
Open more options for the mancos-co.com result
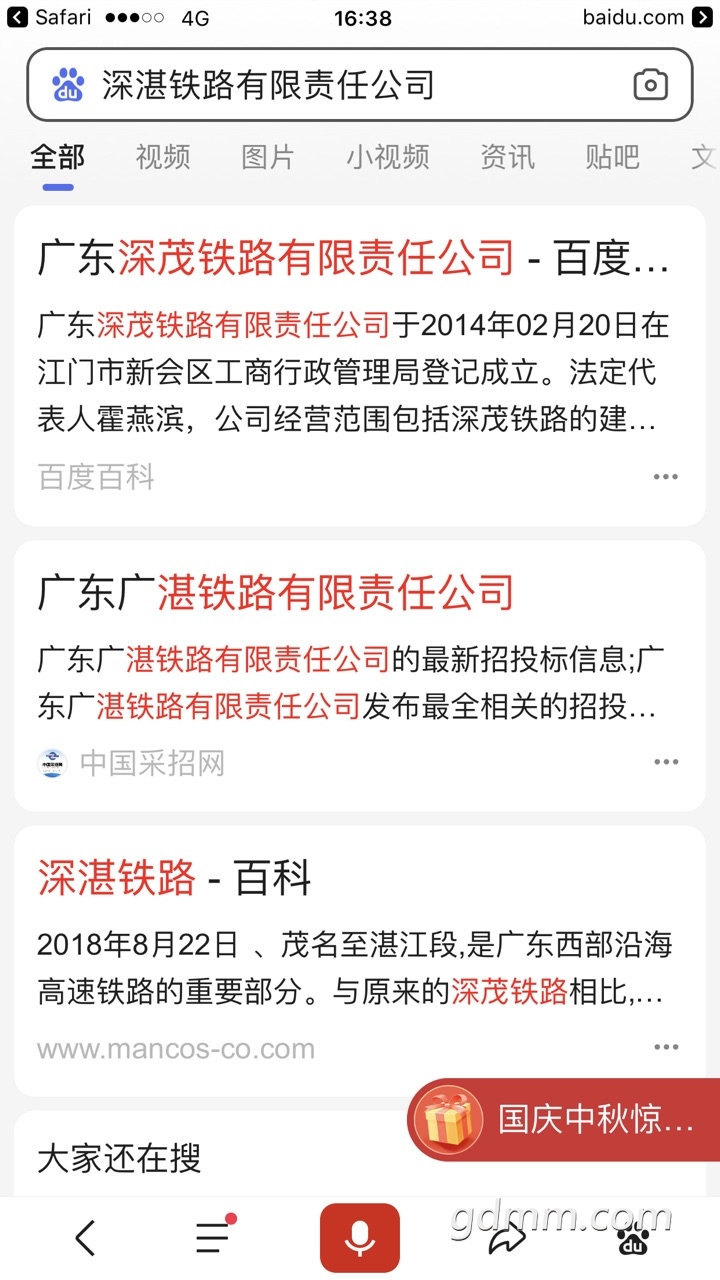[666, 1047]
